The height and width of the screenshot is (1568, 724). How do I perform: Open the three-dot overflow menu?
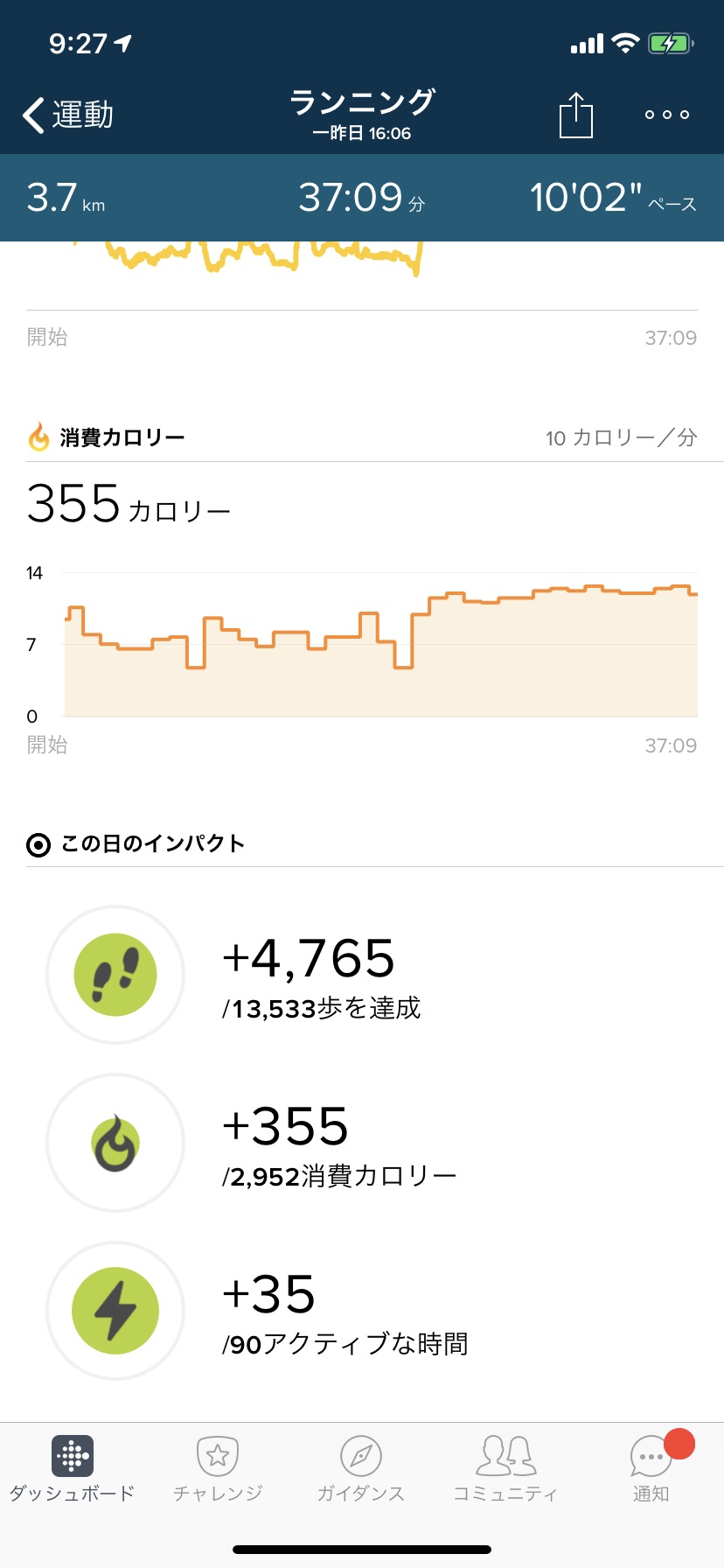click(x=667, y=115)
